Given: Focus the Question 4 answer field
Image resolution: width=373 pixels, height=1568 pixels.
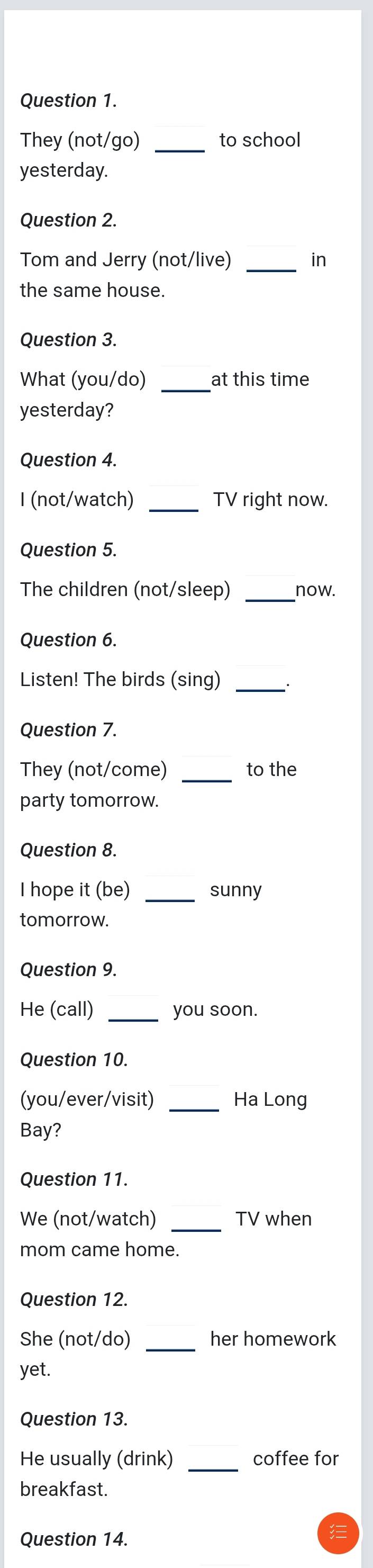Looking at the screenshot, I should tap(174, 500).
